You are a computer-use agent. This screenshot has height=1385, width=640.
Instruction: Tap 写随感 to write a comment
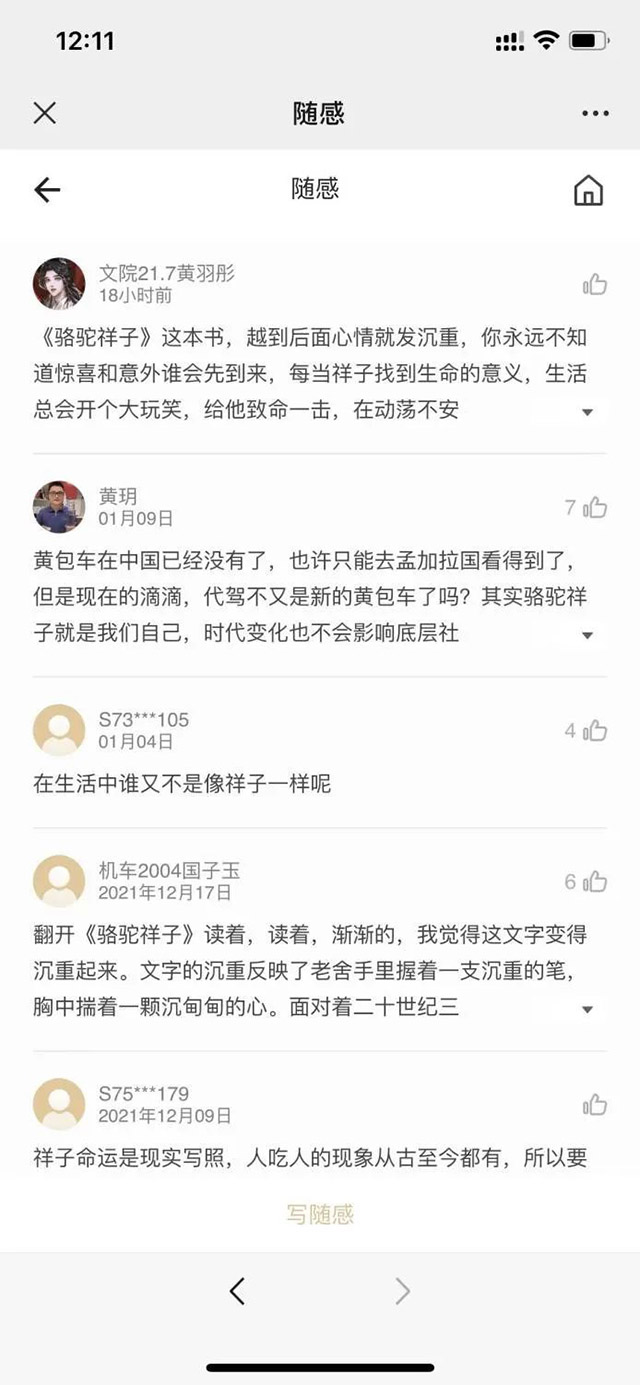[320, 1215]
